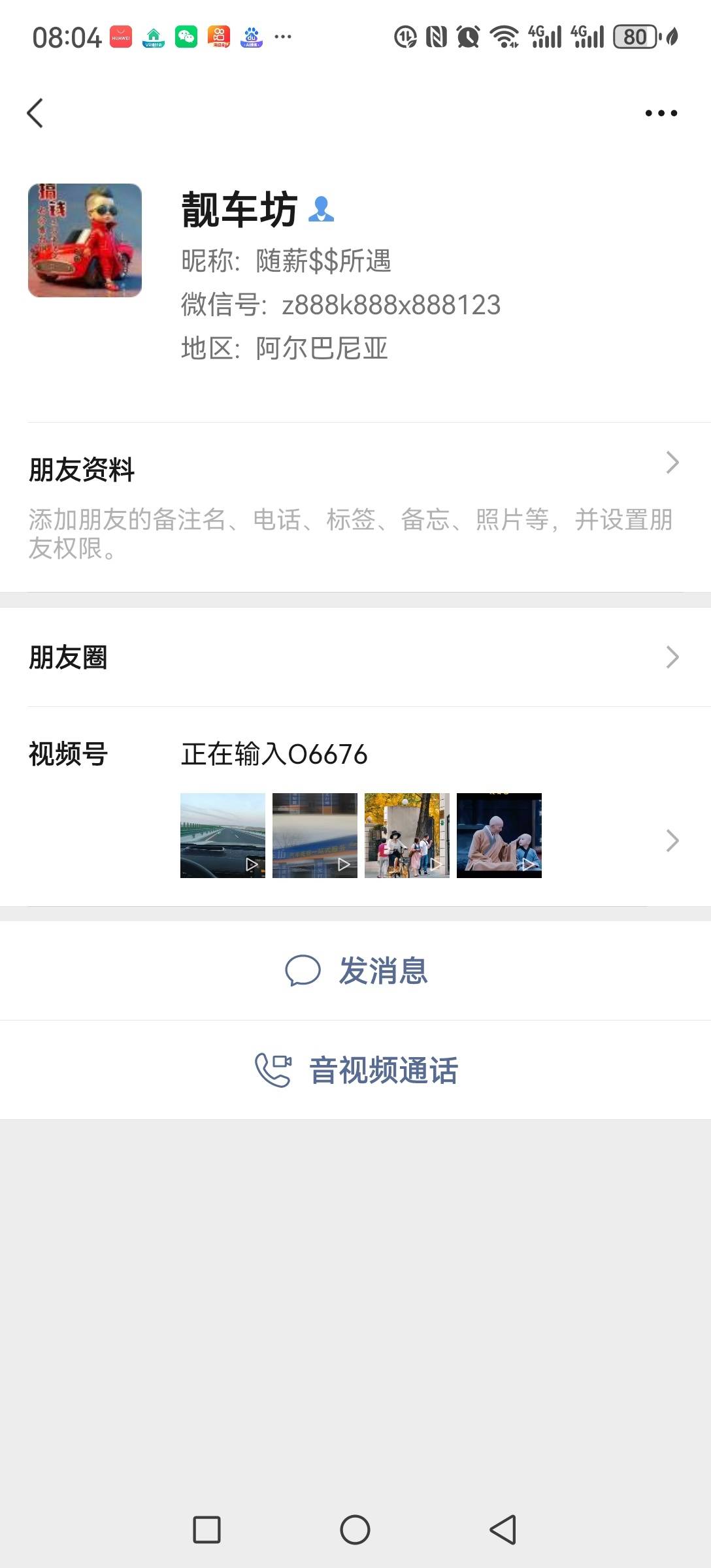This screenshot has width=711, height=1568.
Task: Open recent apps with the square button
Action: [207, 1529]
